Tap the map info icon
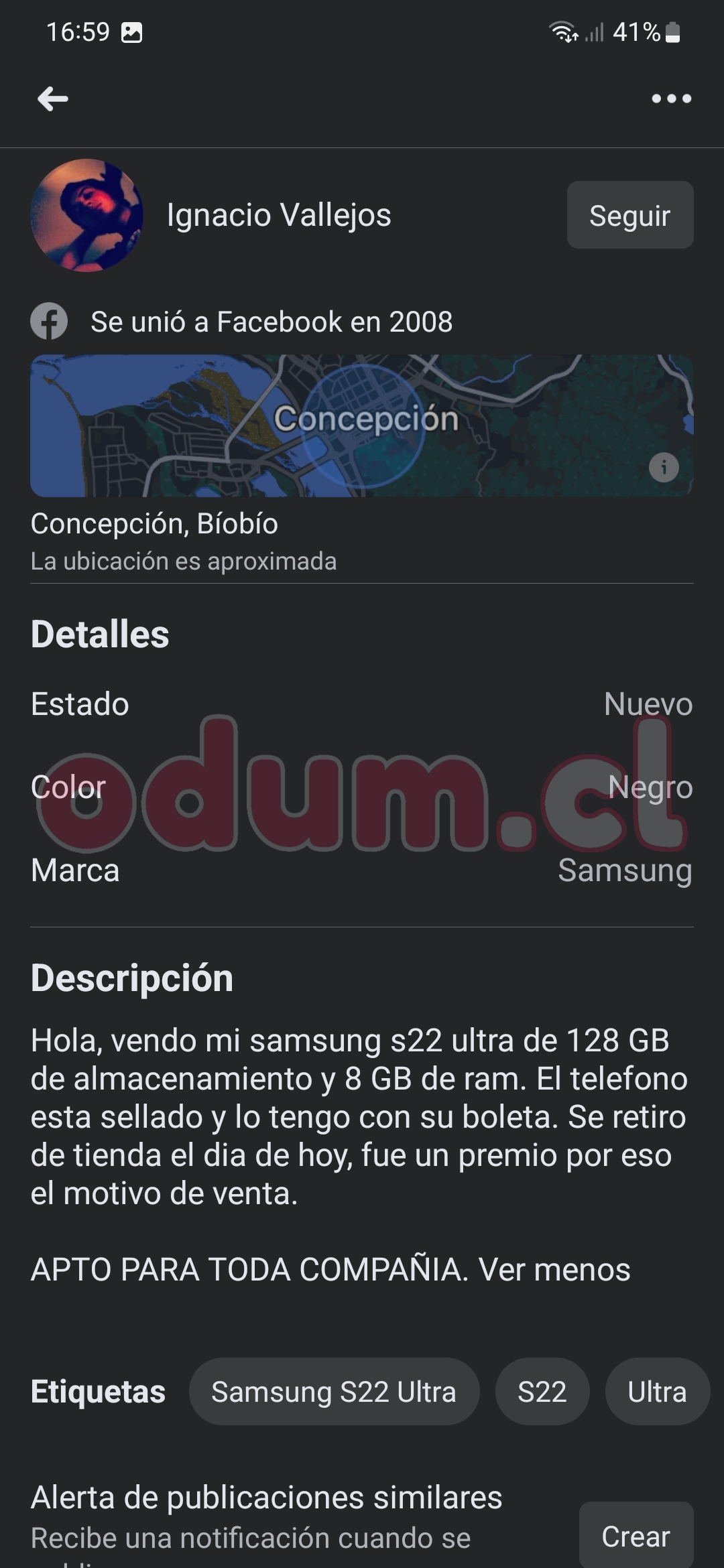This screenshot has height=1568, width=724. point(664,467)
